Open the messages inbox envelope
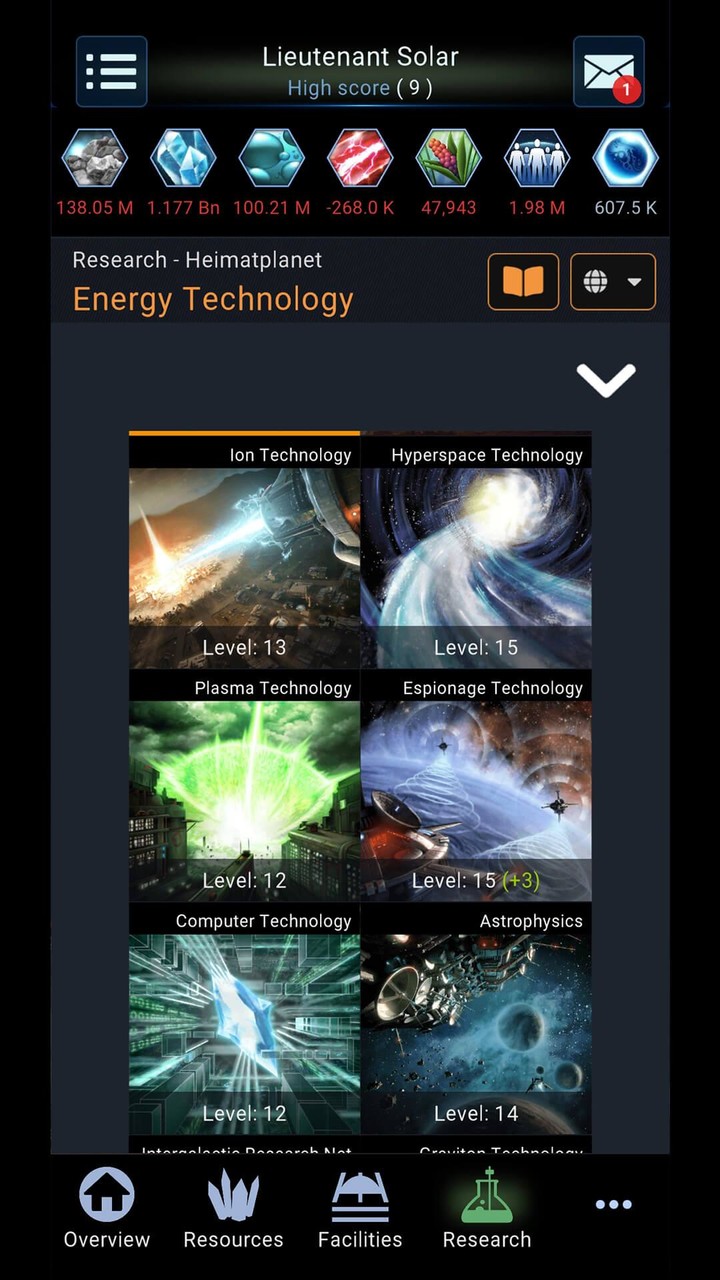Viewport: 720px width, 1280px height. click(608, 71)
